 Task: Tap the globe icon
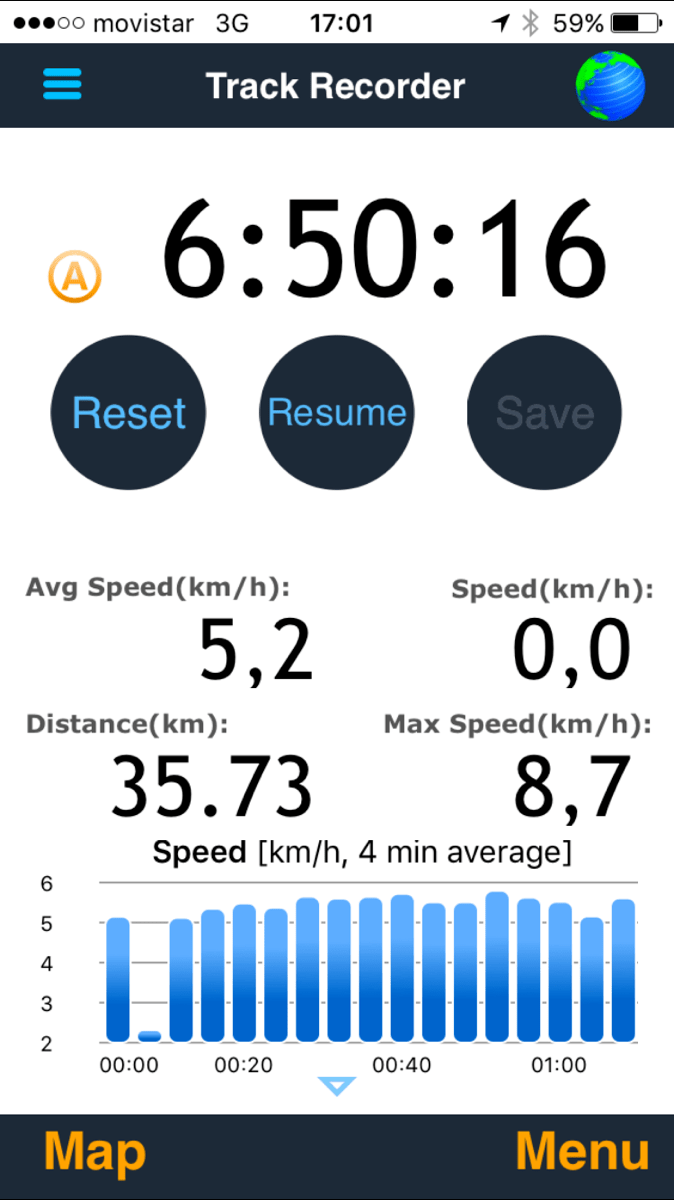[610, 86]
